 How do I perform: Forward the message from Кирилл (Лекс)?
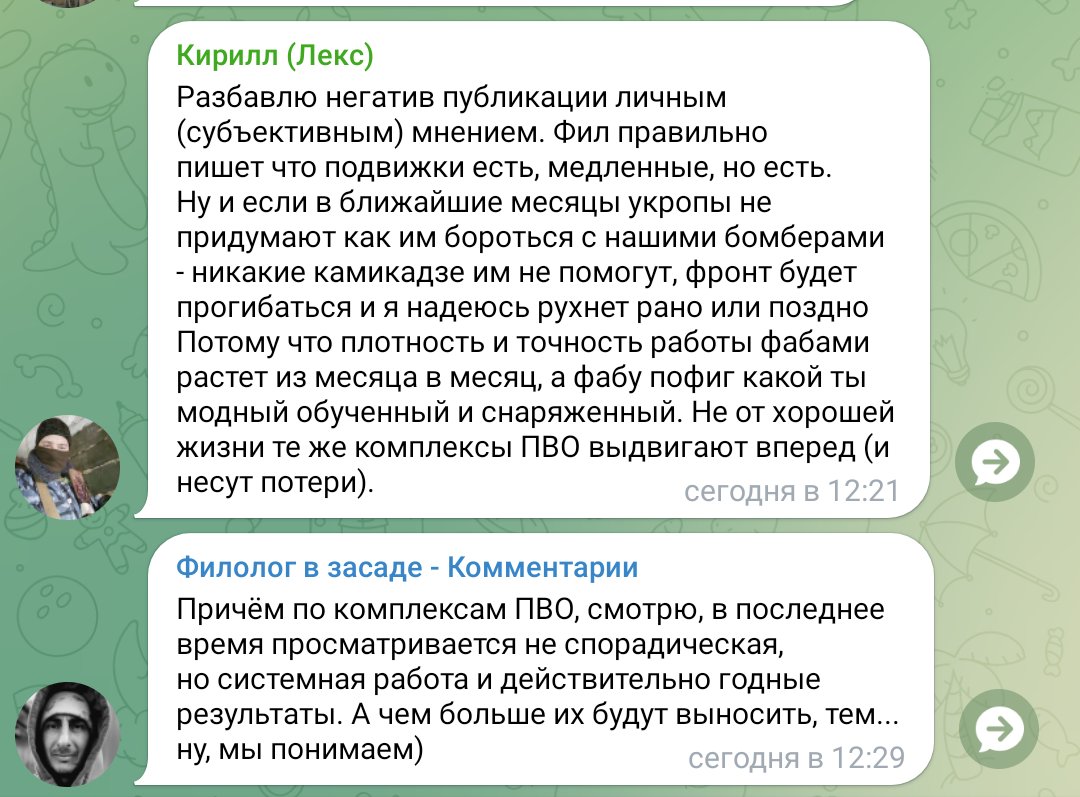point(994,461)
